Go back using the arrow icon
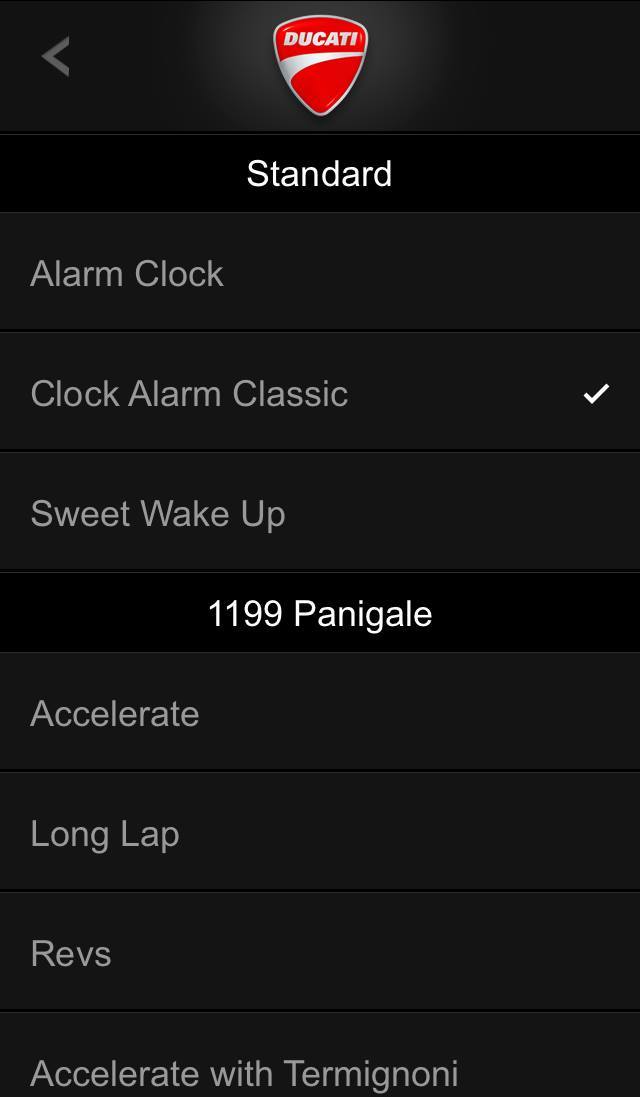The width and height of the screenshot is (640, 1097). [x=56, y=57]
